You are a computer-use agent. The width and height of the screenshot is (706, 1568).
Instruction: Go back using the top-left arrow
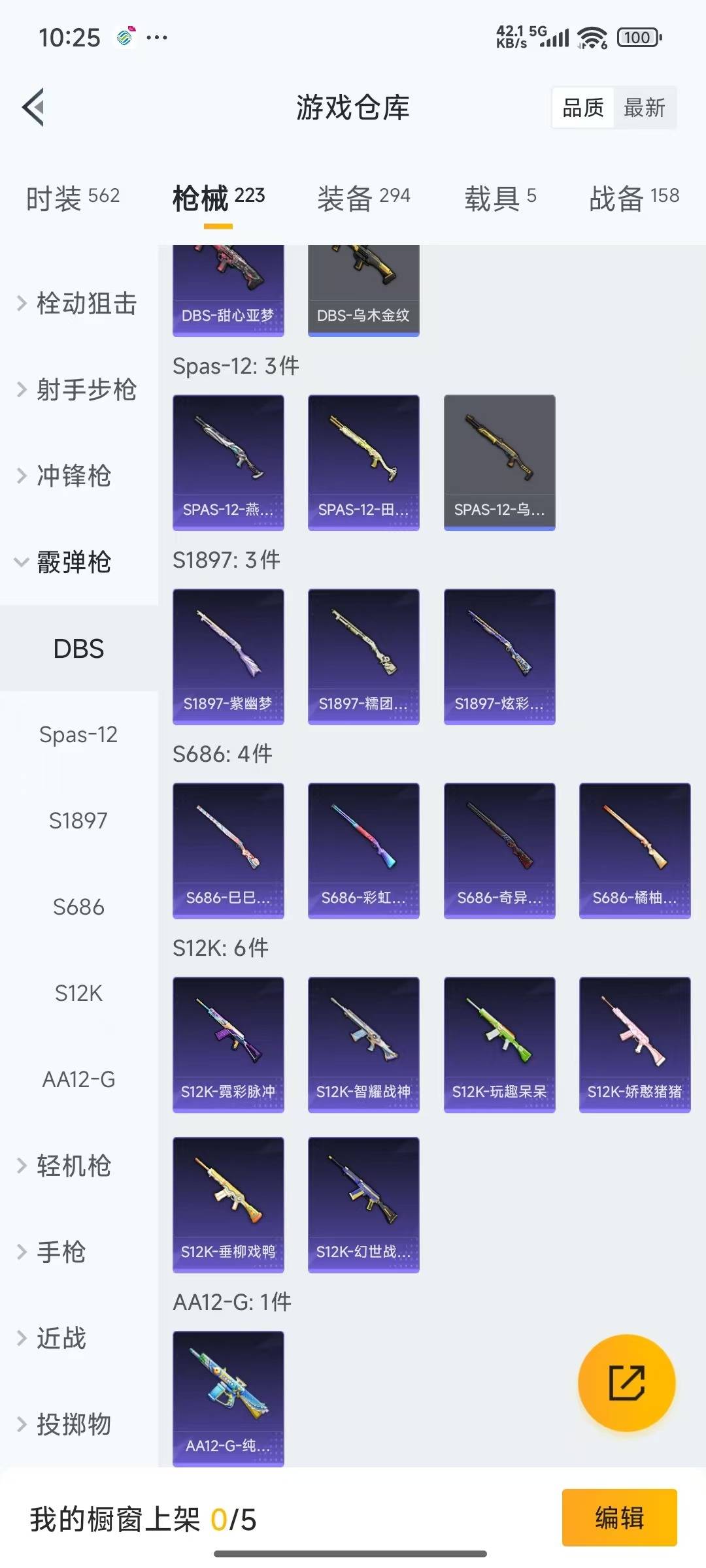(x=34, y=107)
